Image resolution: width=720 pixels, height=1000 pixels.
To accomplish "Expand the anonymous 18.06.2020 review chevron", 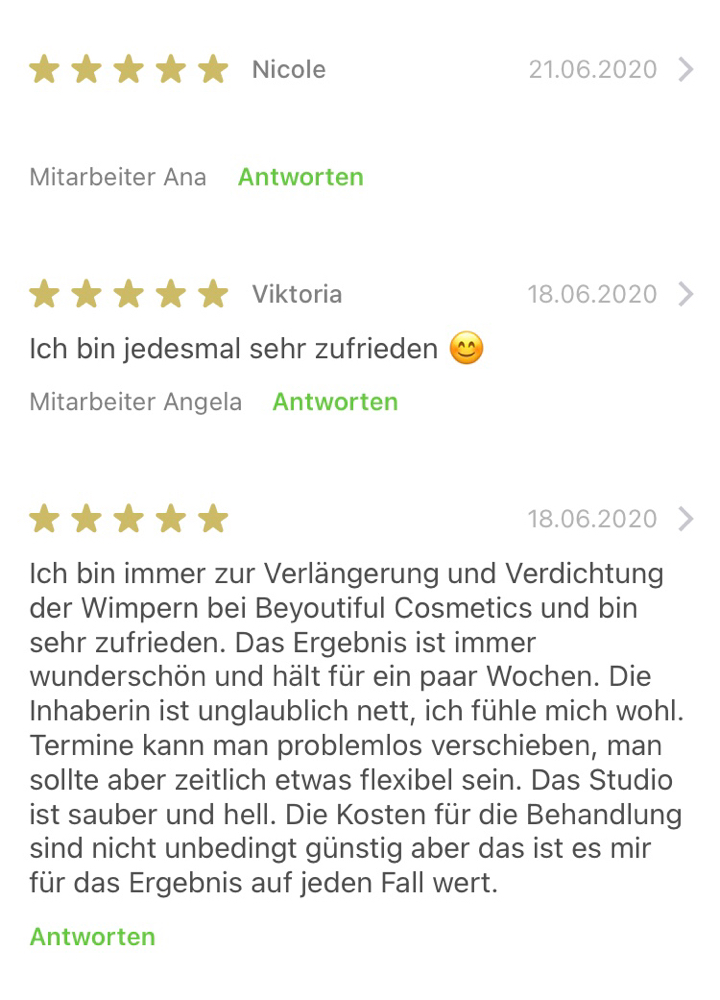I will tap(685, 519).
